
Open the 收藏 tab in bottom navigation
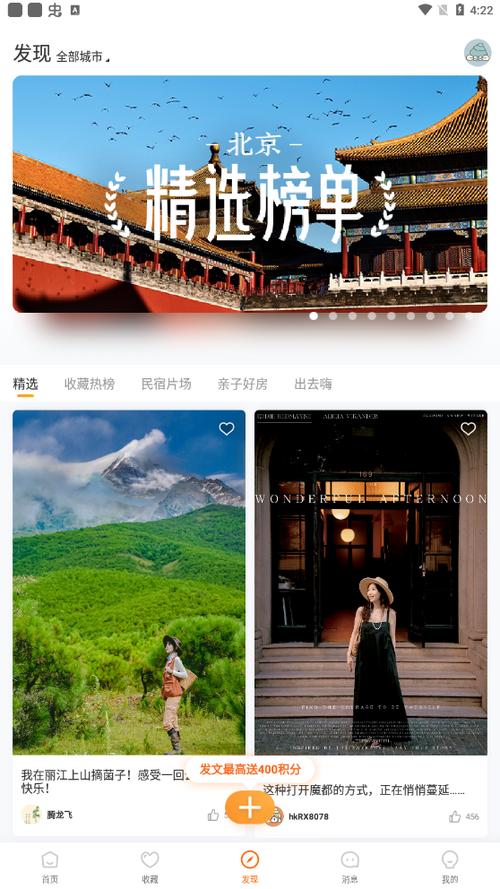coord(150,866)
